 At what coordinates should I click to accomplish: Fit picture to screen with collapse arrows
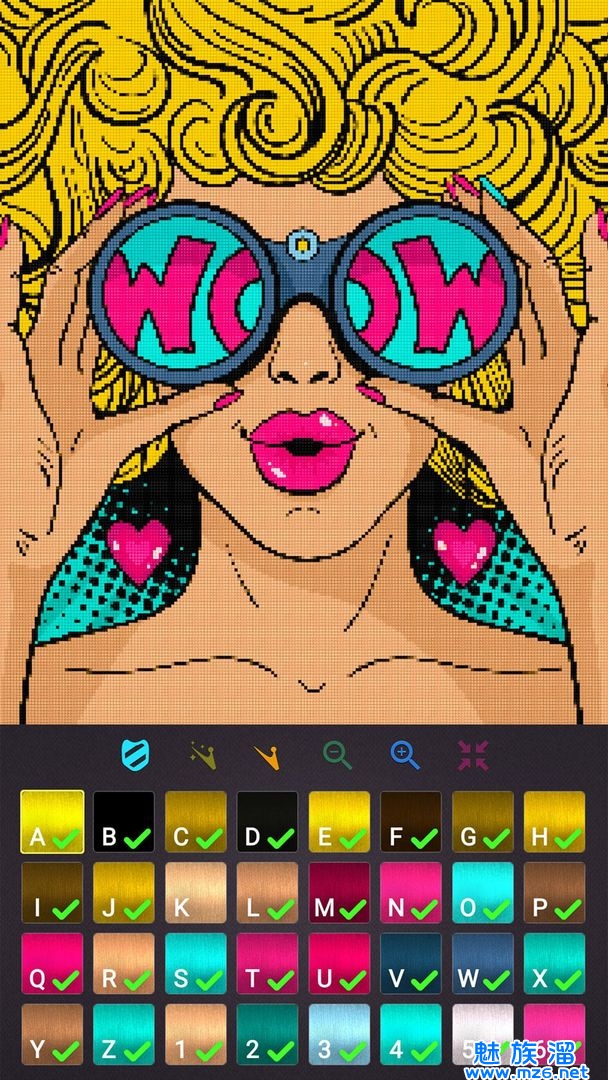[473, 754]
